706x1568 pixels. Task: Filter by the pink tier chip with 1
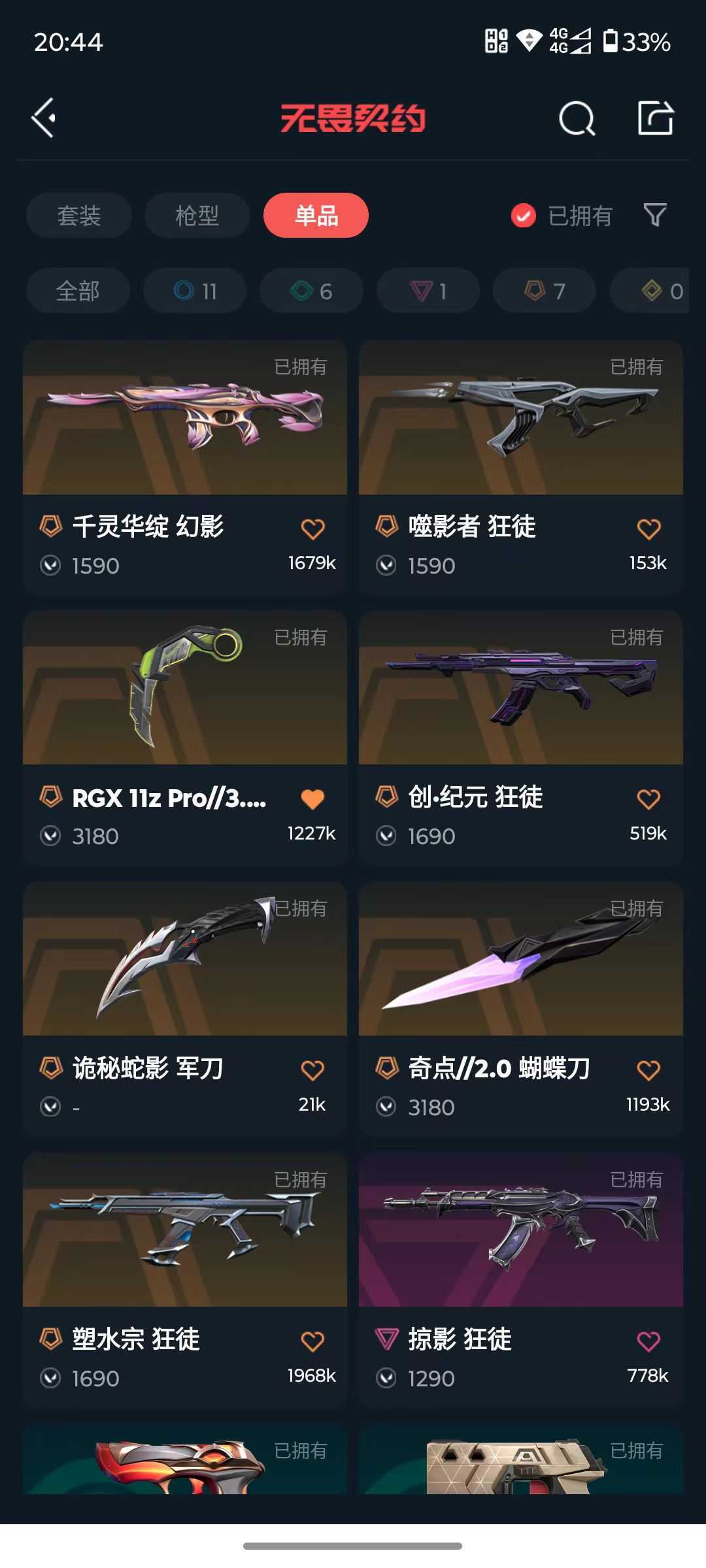[428, 291]
